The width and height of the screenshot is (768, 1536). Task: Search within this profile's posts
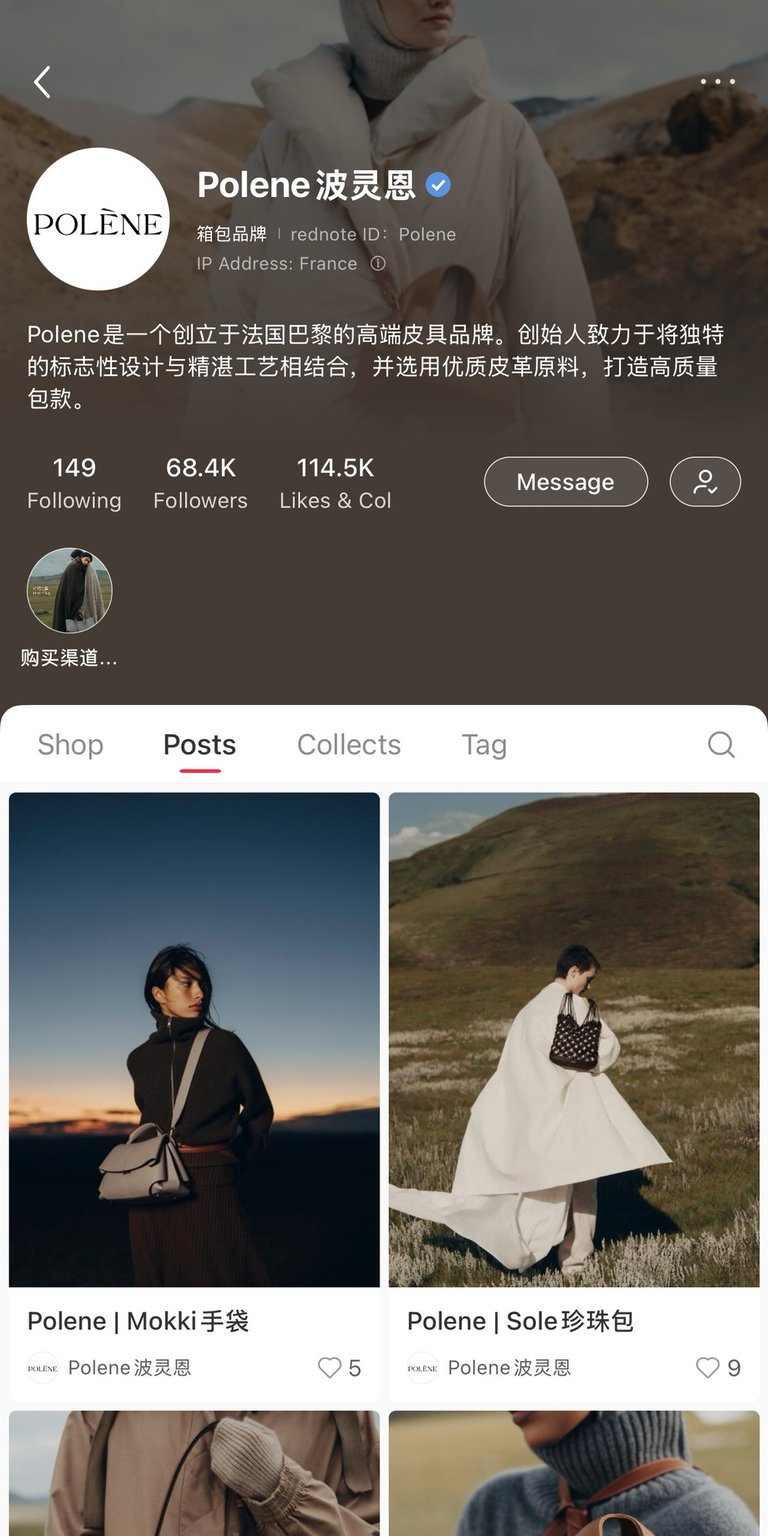click(x=721, y=745)
